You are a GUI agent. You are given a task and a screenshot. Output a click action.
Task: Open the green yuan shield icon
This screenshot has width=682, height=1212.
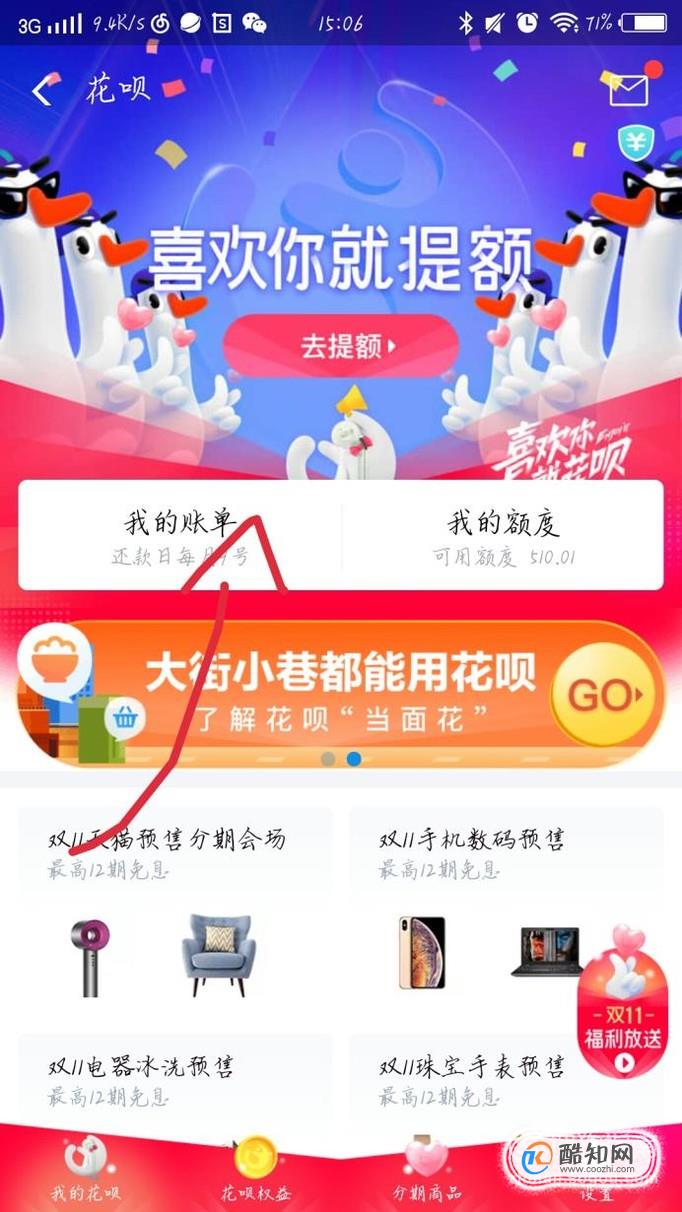635,142
